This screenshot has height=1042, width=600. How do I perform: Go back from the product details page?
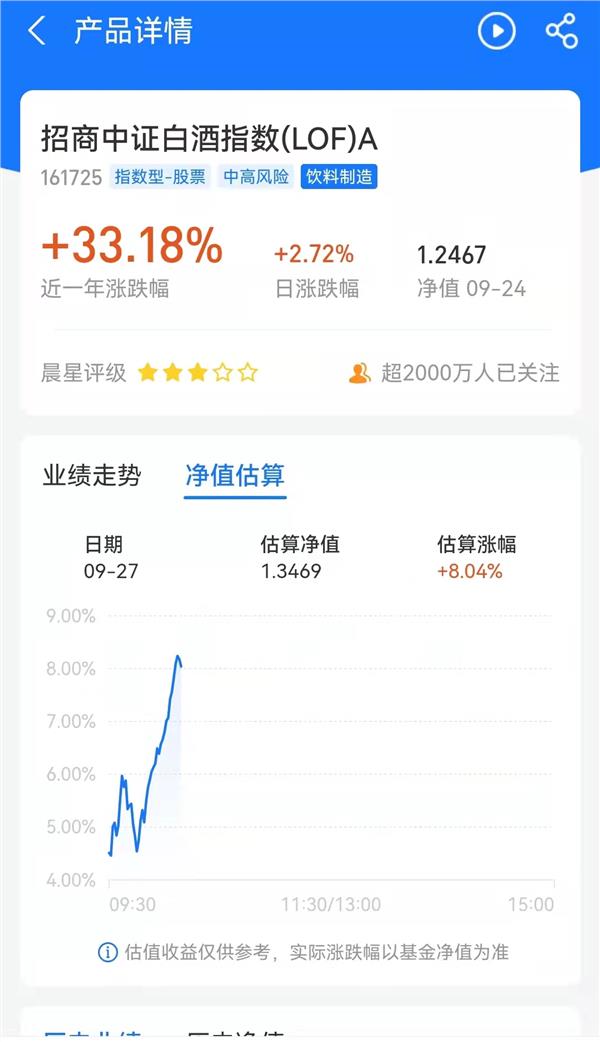(x=37, y=31)
